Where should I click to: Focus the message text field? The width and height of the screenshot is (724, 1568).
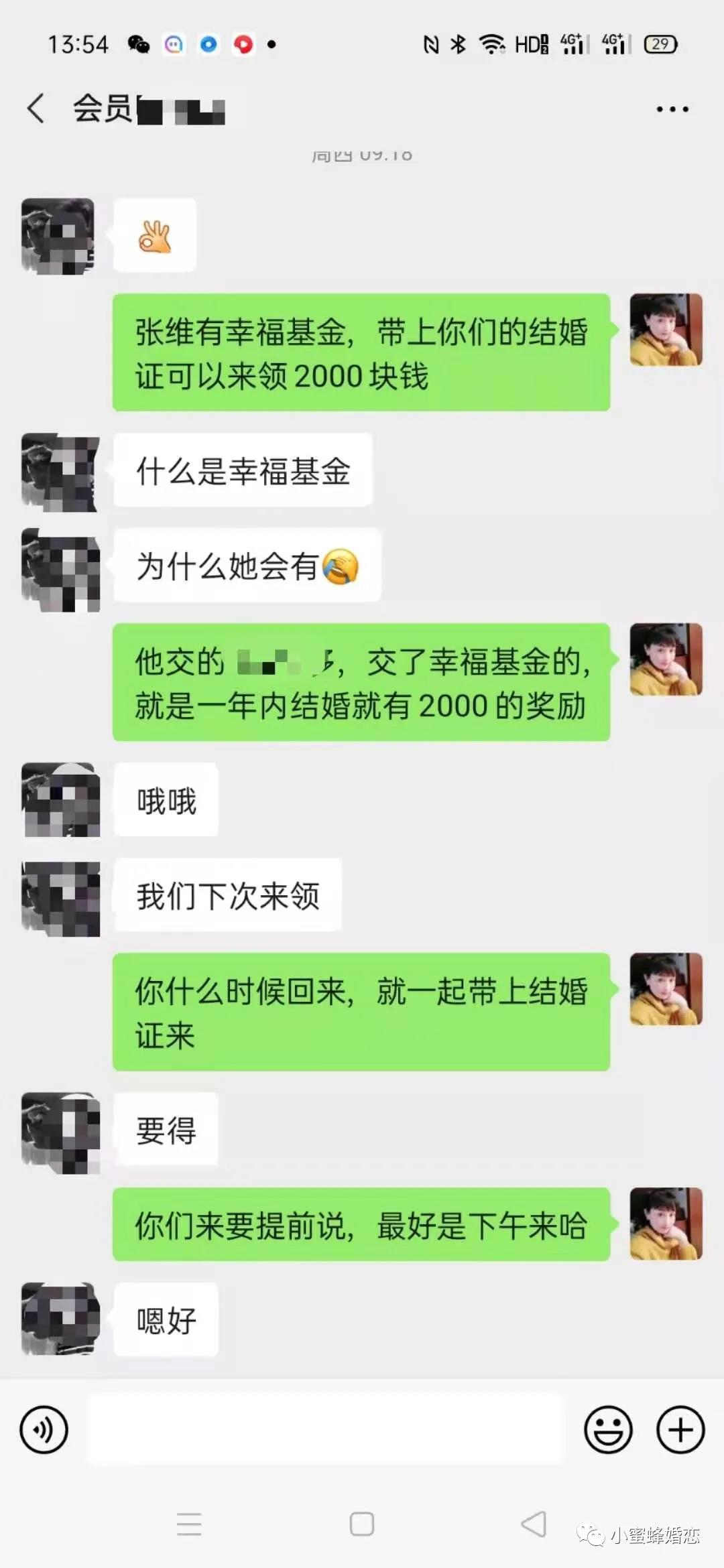click(x=326, y=1430)
